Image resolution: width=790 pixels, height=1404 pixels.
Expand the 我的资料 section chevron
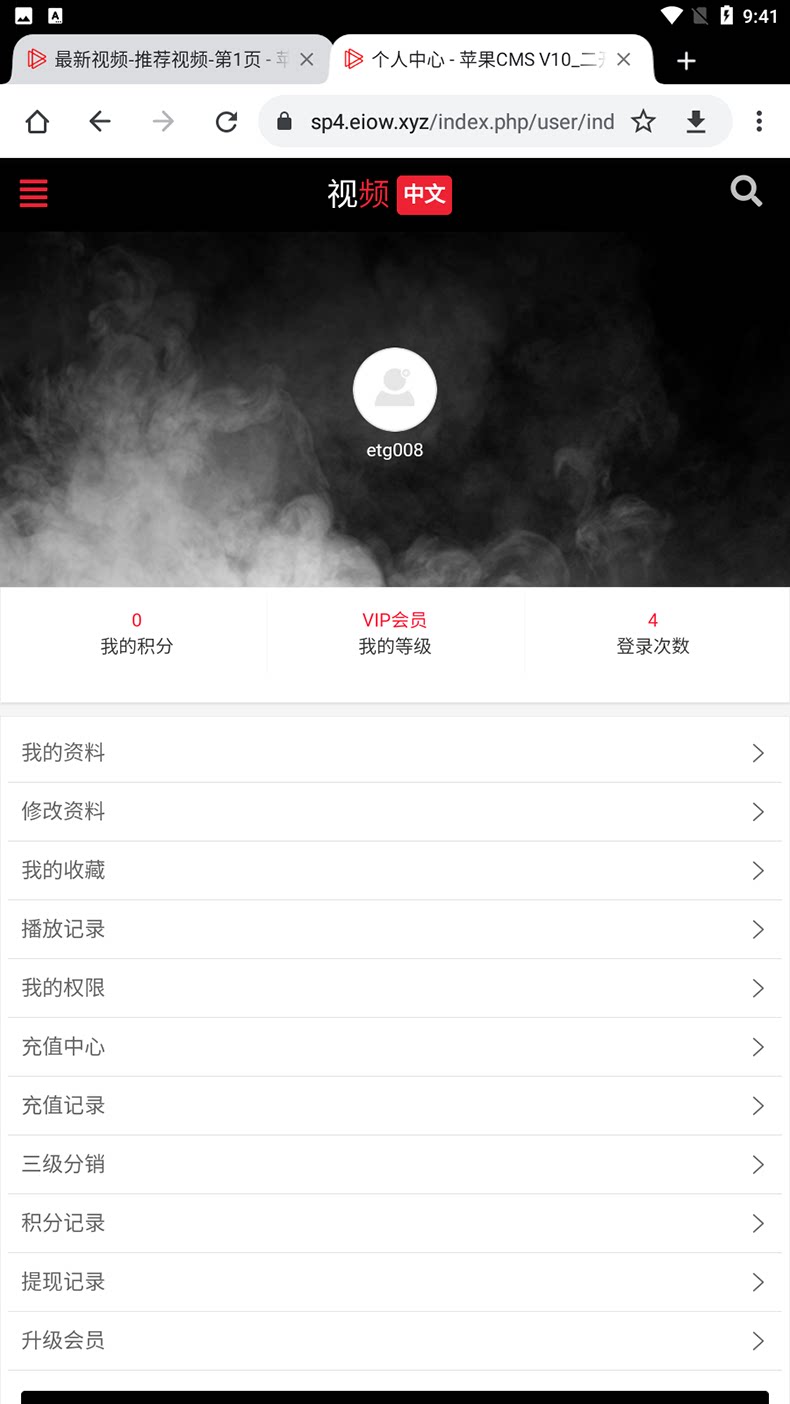[757, 752]
